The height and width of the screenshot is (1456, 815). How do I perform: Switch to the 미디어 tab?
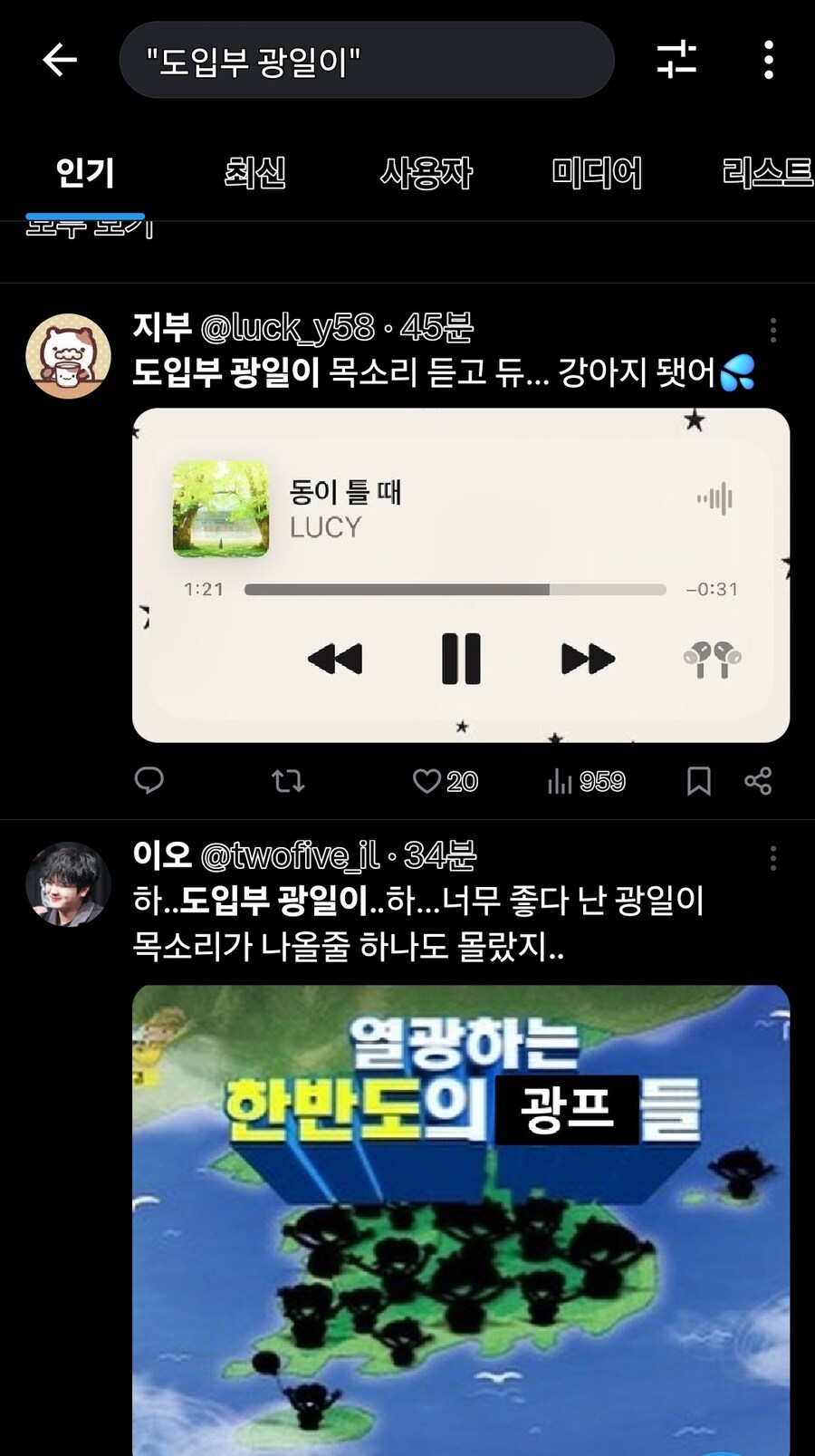(598, 174)
